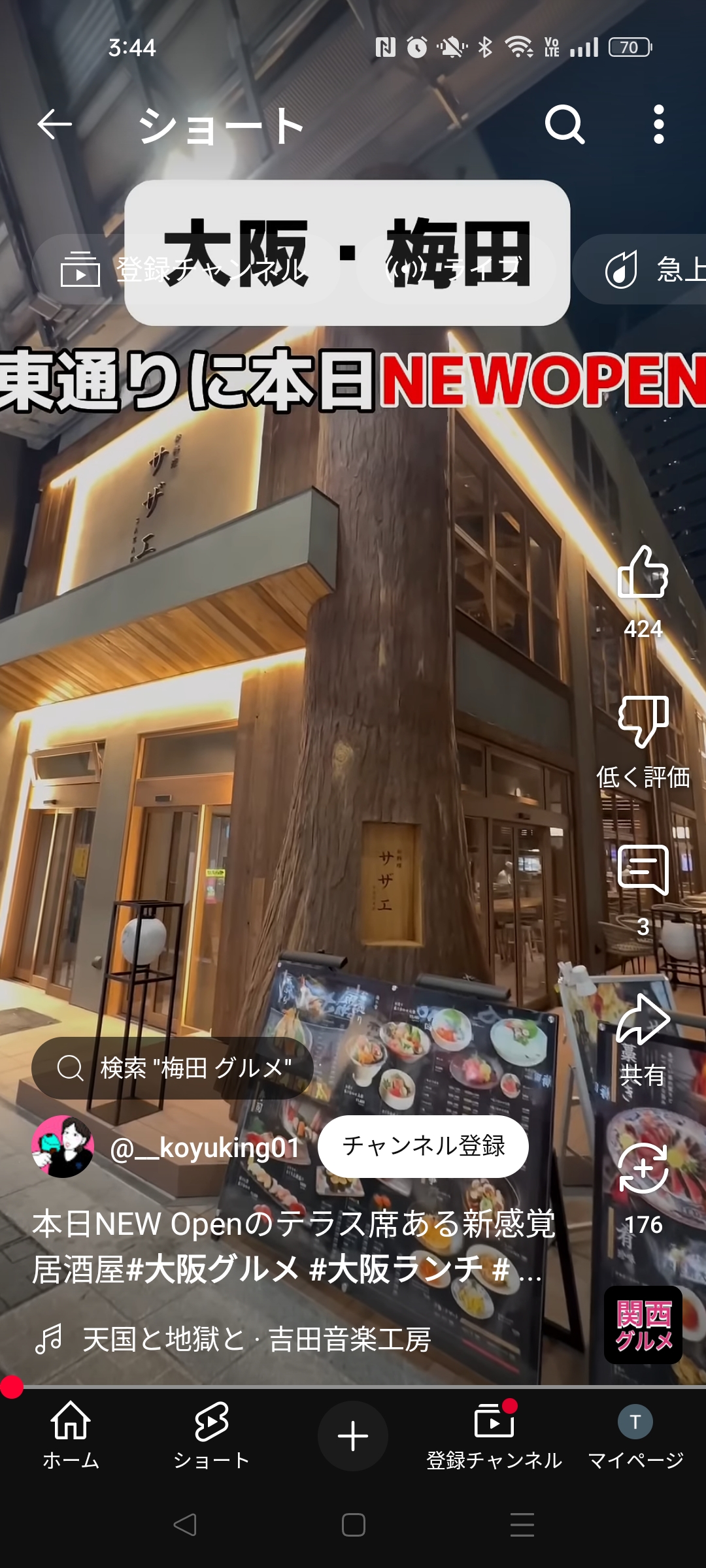
Task: Share this Short
Action: coord(643,1021)
